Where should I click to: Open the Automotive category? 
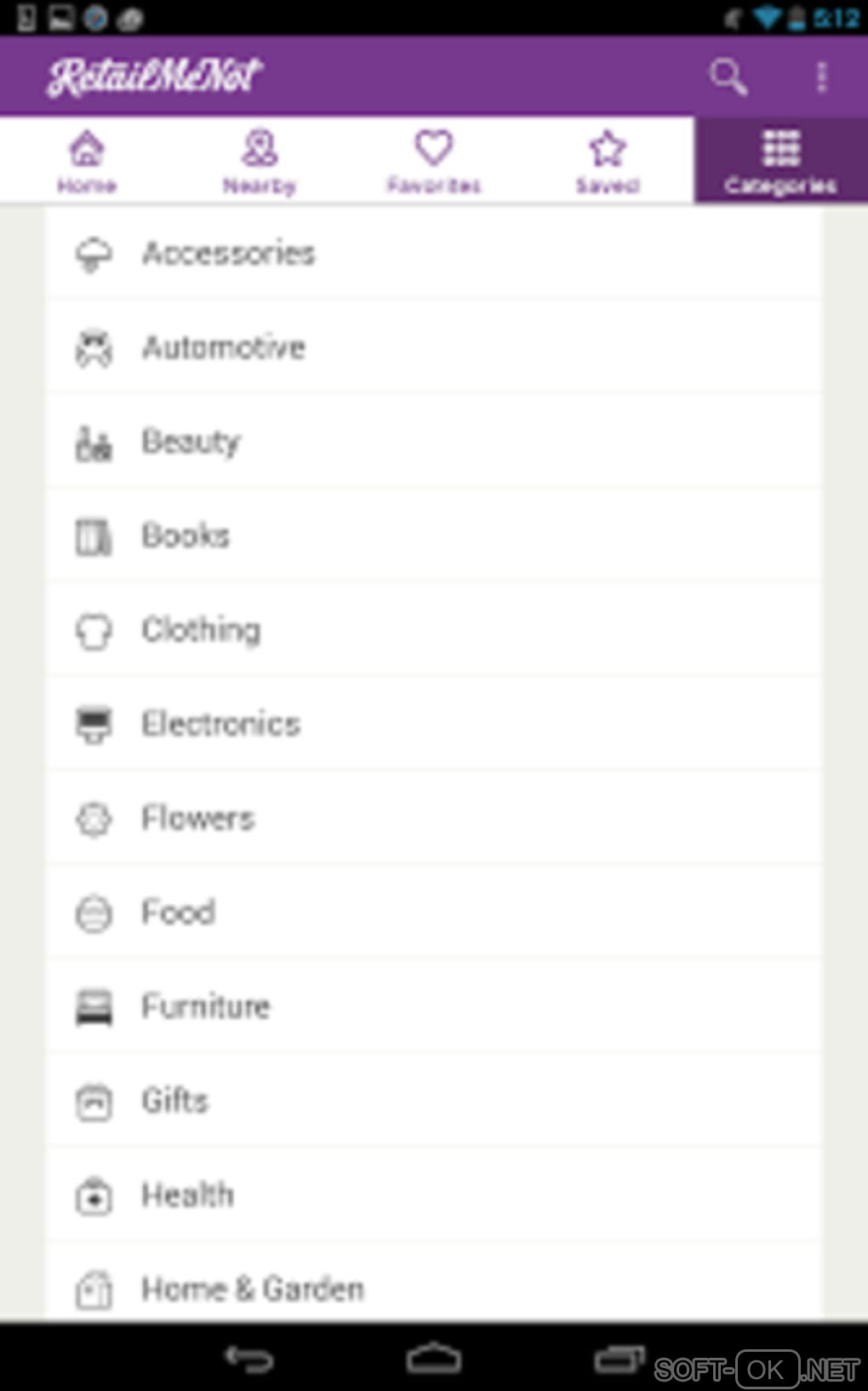pyautogui.click(x=432, y=347)
